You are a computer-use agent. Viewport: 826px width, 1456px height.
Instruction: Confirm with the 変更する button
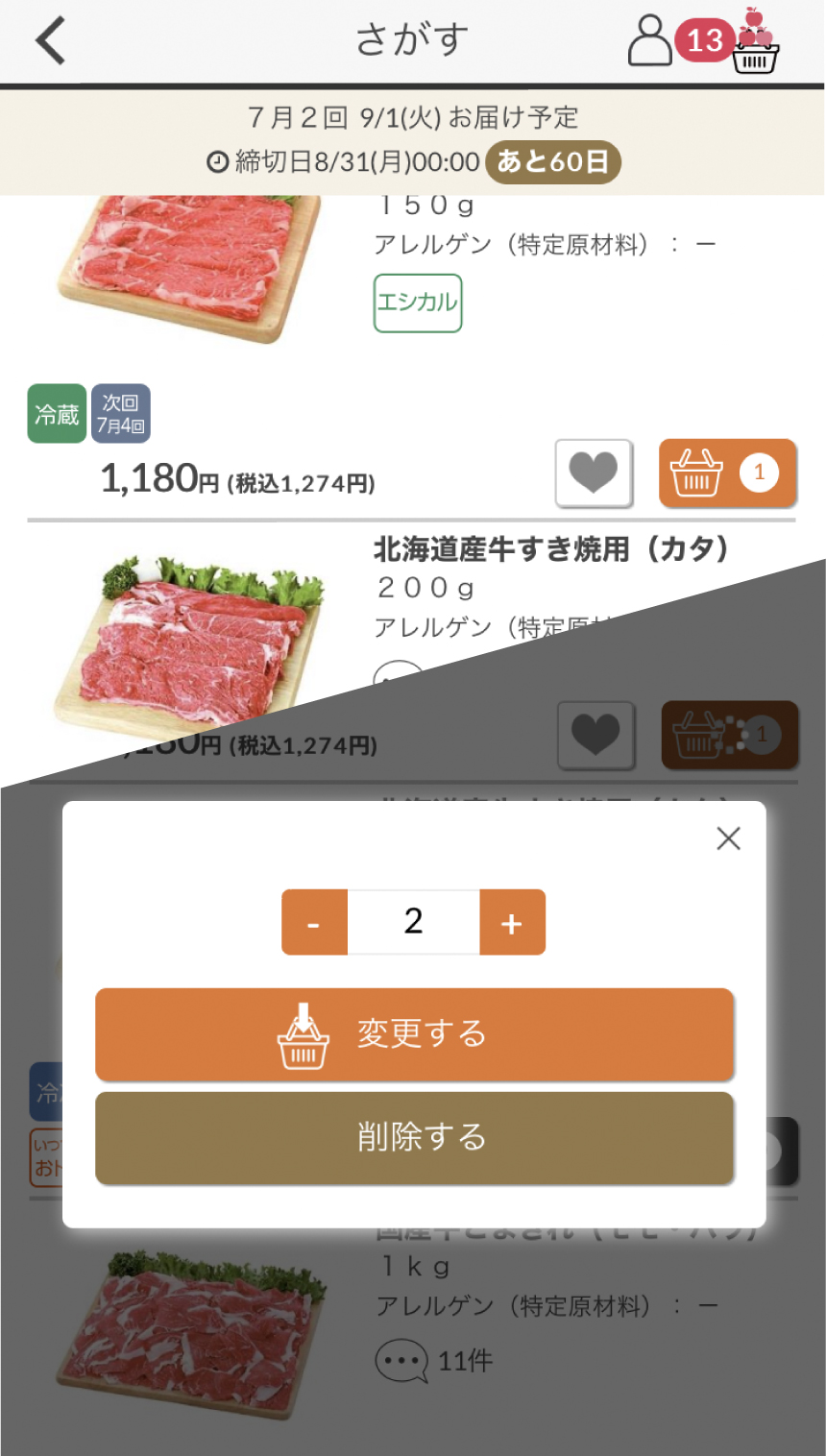(x=414, y=1034)
